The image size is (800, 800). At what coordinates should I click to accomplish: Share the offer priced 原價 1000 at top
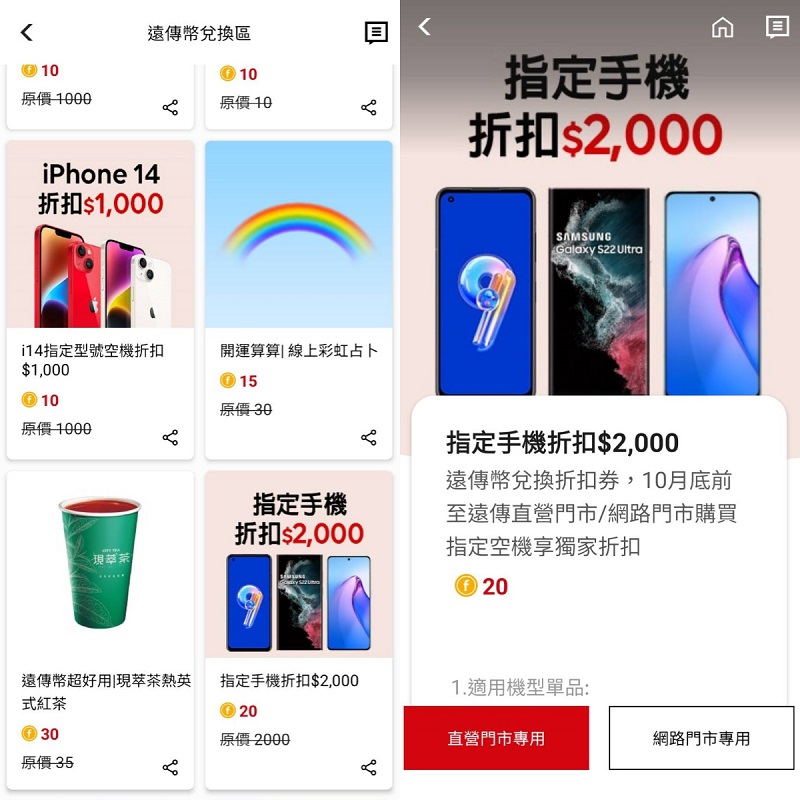(x=170, y=107)
